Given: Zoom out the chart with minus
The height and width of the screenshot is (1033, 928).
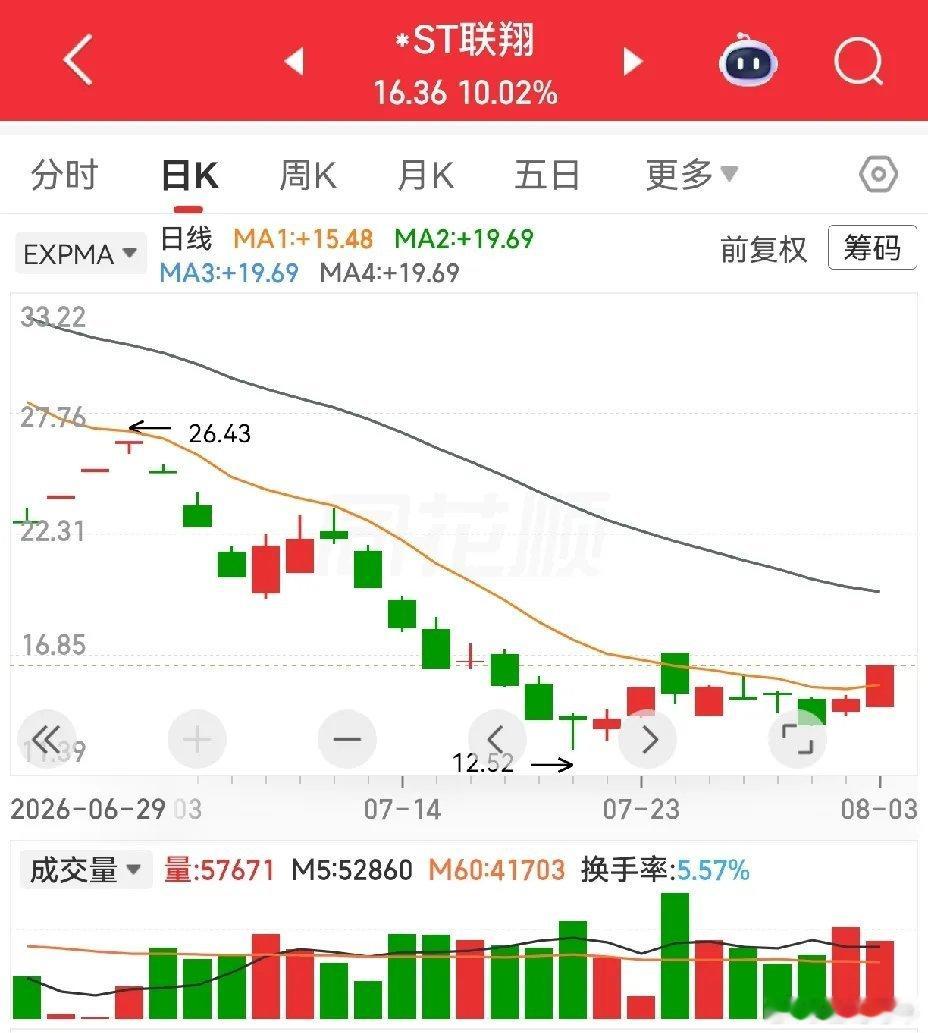Looking at the screenshot, I should 347,739.
